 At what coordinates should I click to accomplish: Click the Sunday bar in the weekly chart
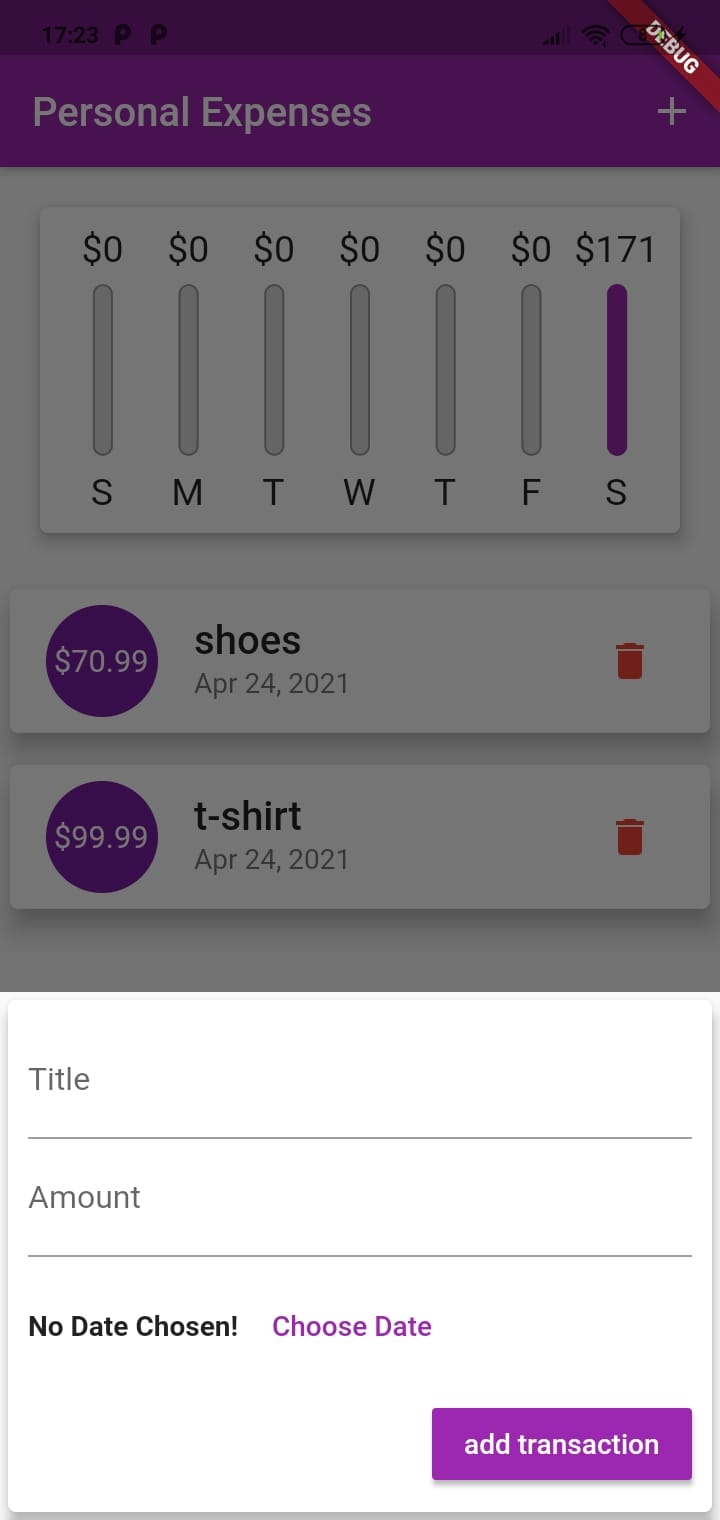coord(101,368)
